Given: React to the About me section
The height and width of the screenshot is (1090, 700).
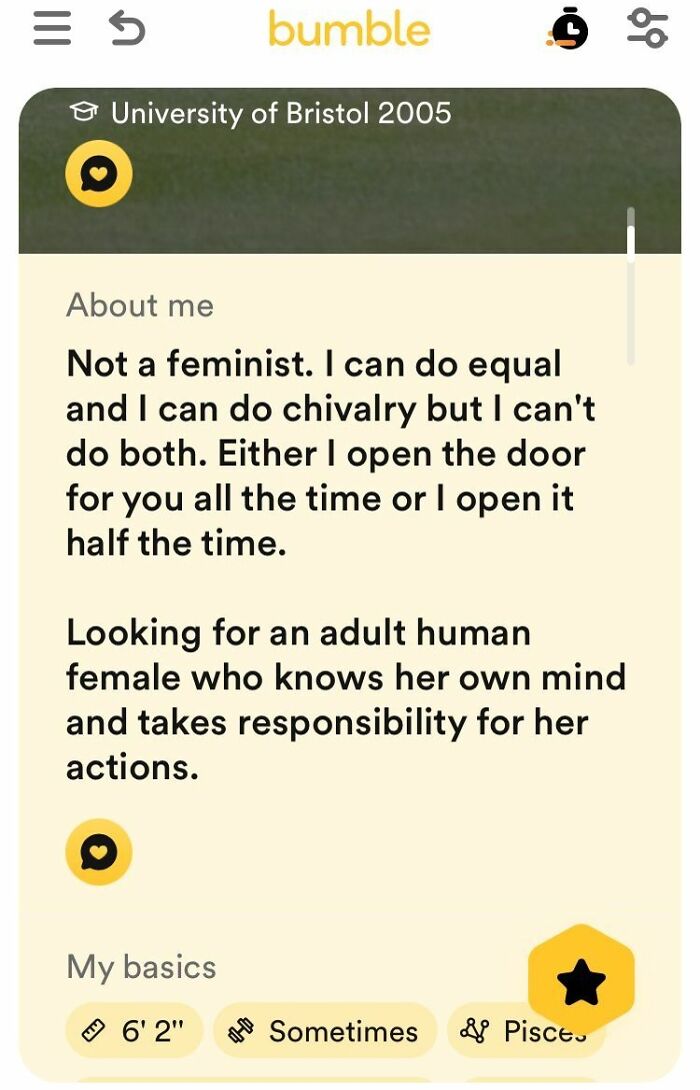Looking at the screenshot, I should [x=98, y=852].
